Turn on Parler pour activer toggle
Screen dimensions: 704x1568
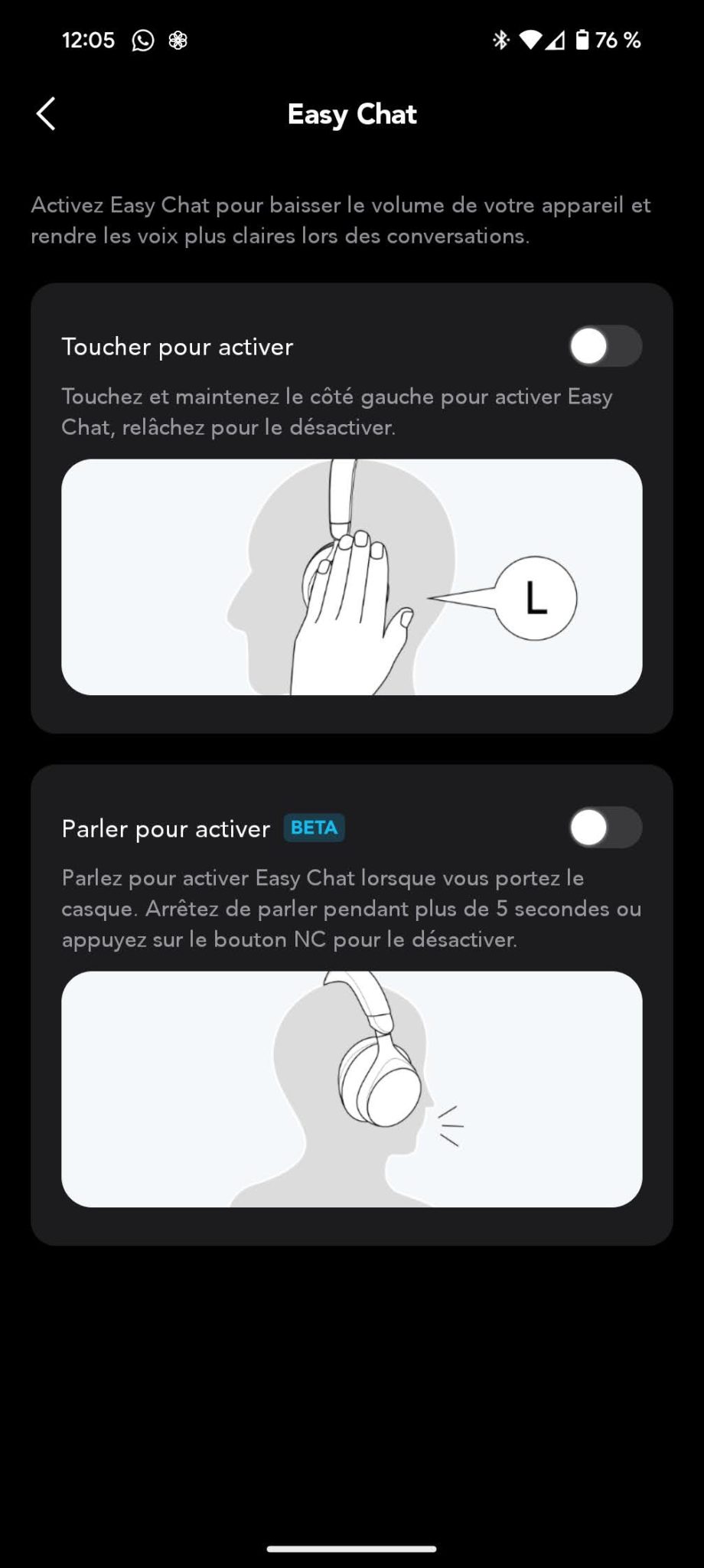605,828
